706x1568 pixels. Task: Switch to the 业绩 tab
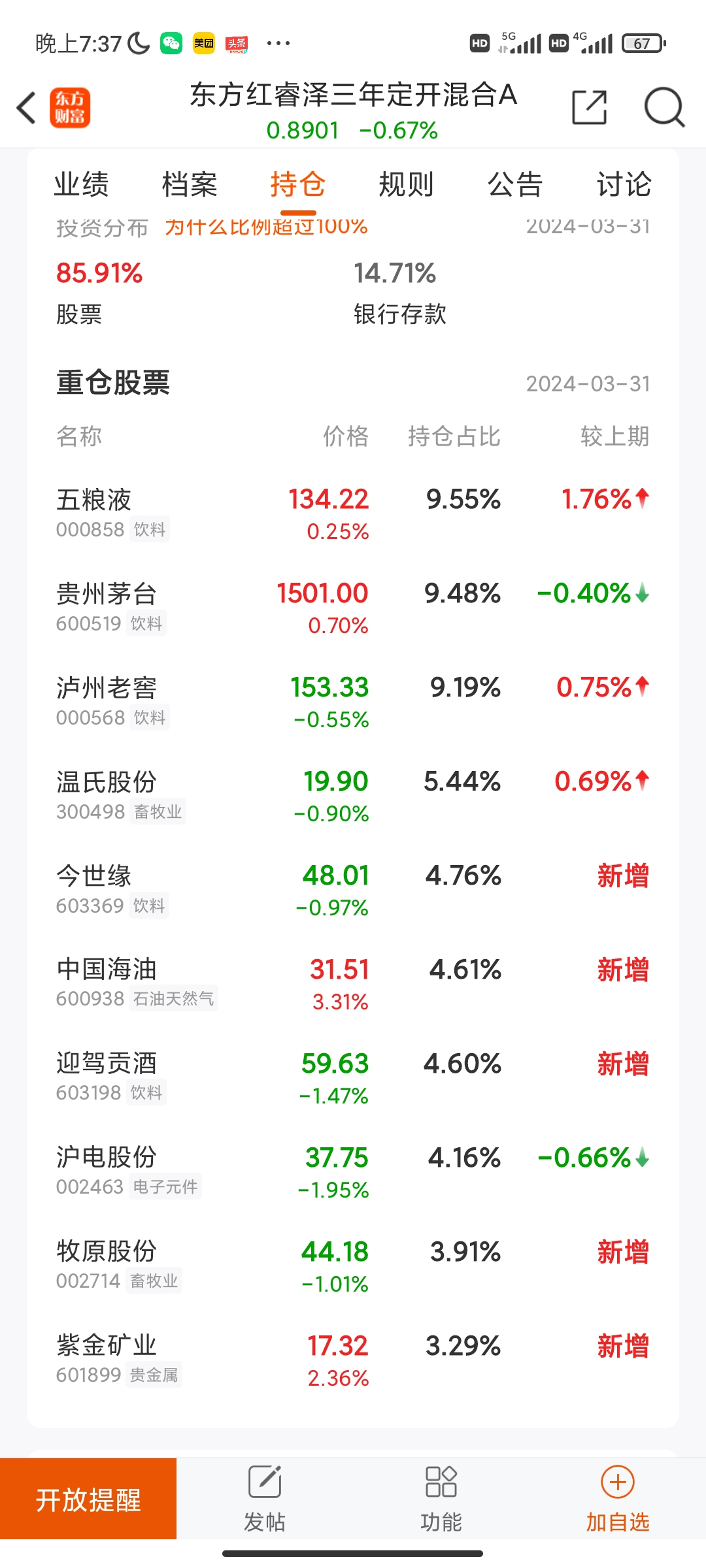[81, 184]
